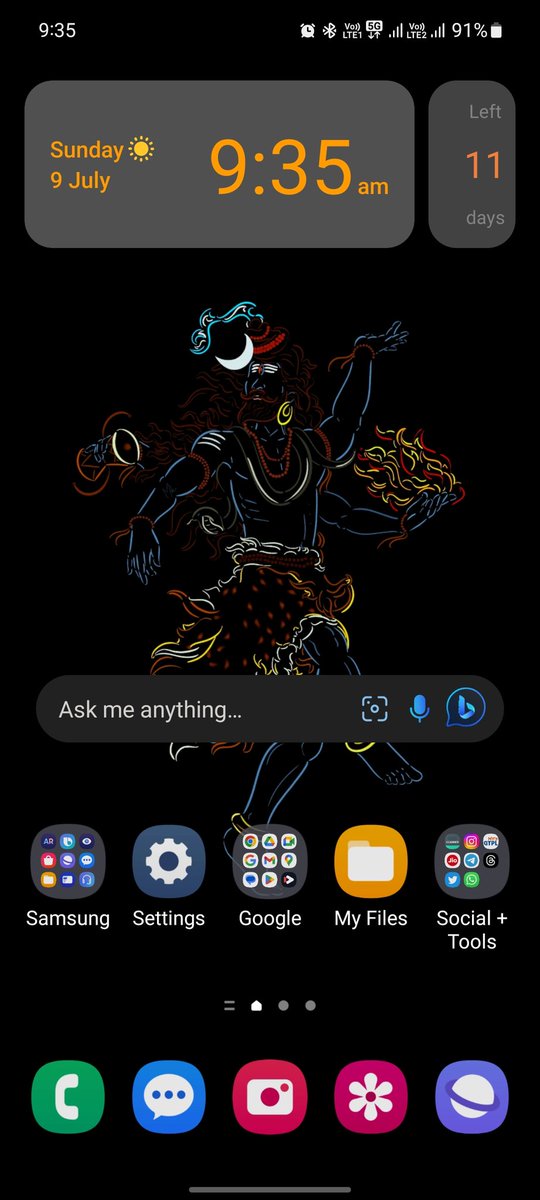Image resolution: width=540 pixels, height=1200 pixels.
Task: Launch the Settings app
Action: pyautogui.click(x=169, y=862)
